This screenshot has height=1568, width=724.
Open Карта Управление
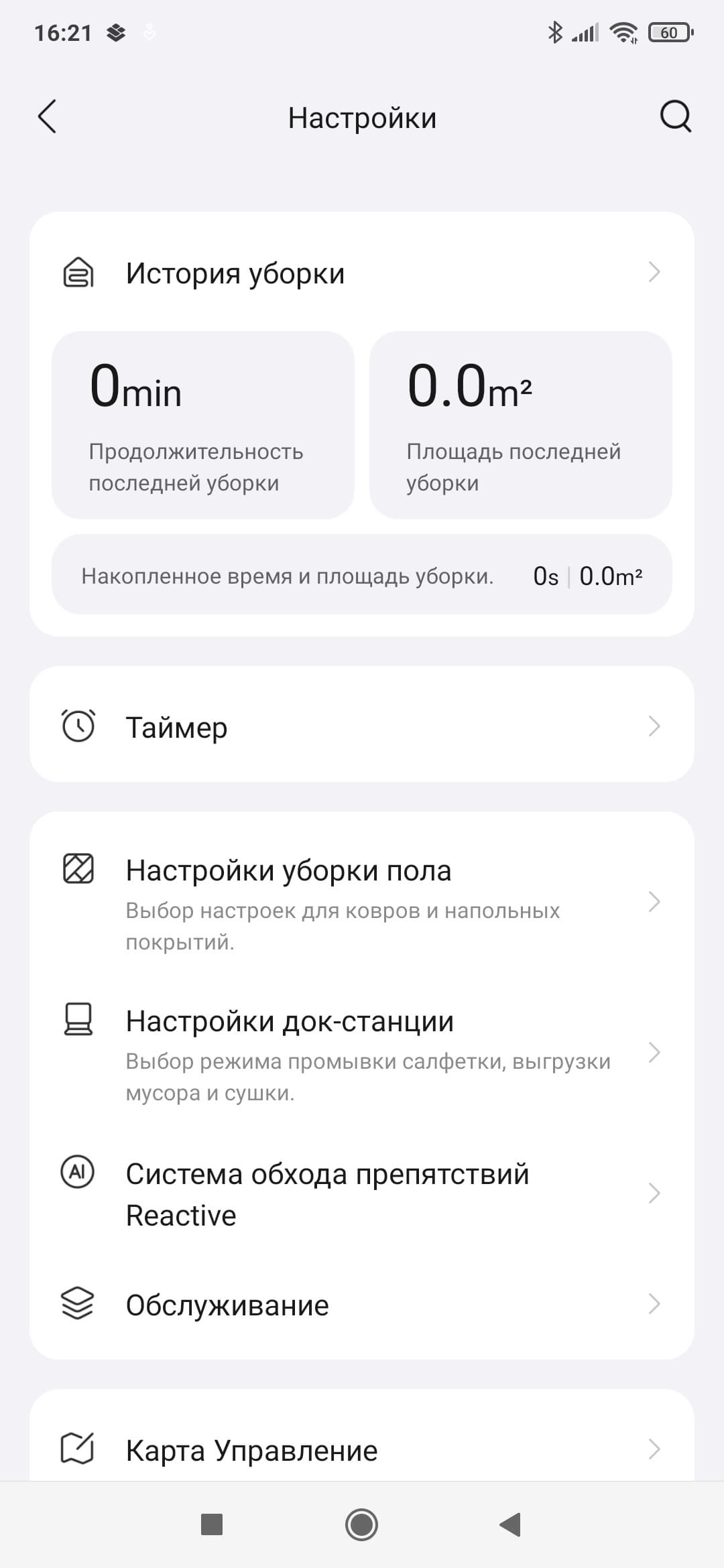(x=362, y=1449)
